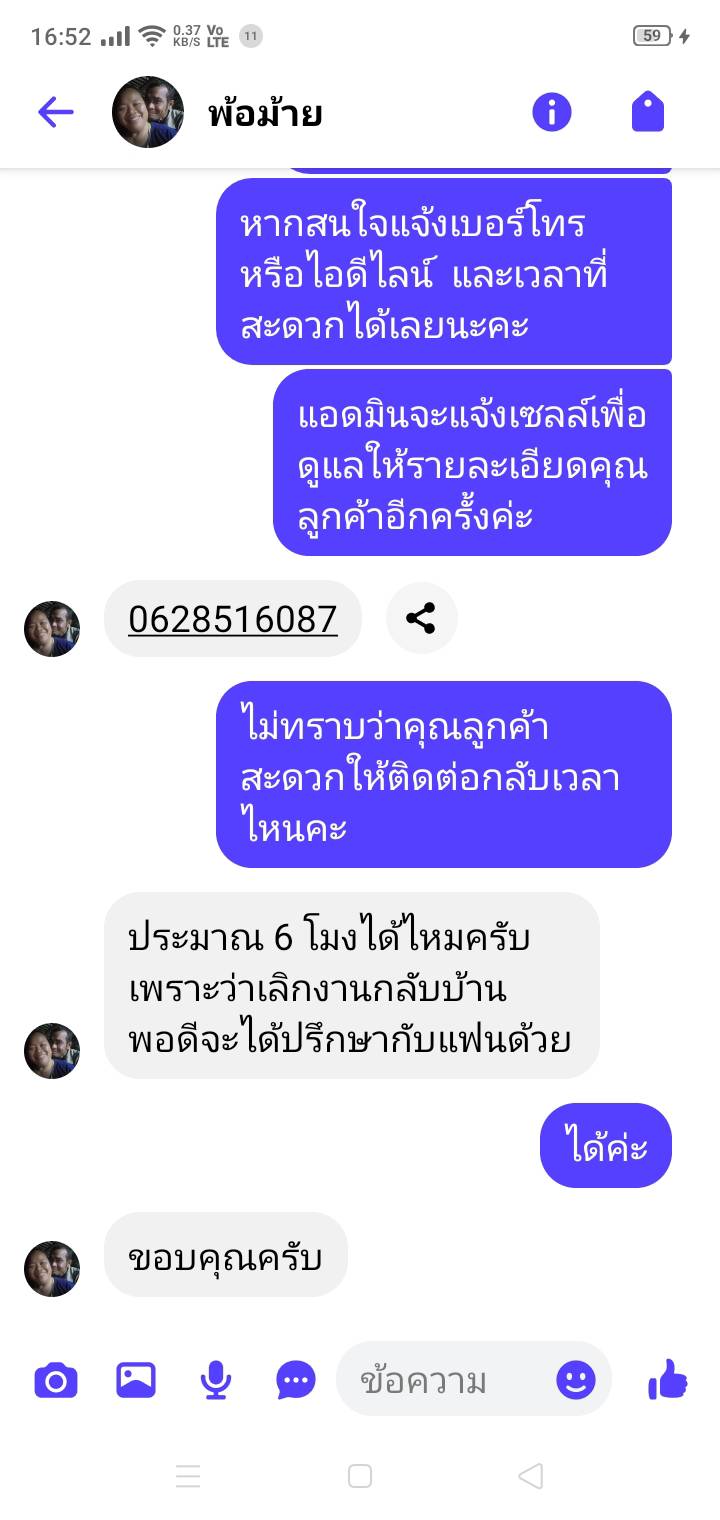720x1520 pixels.
Task: Tap the phone number 0628516087 link
Action: point(232,619)
